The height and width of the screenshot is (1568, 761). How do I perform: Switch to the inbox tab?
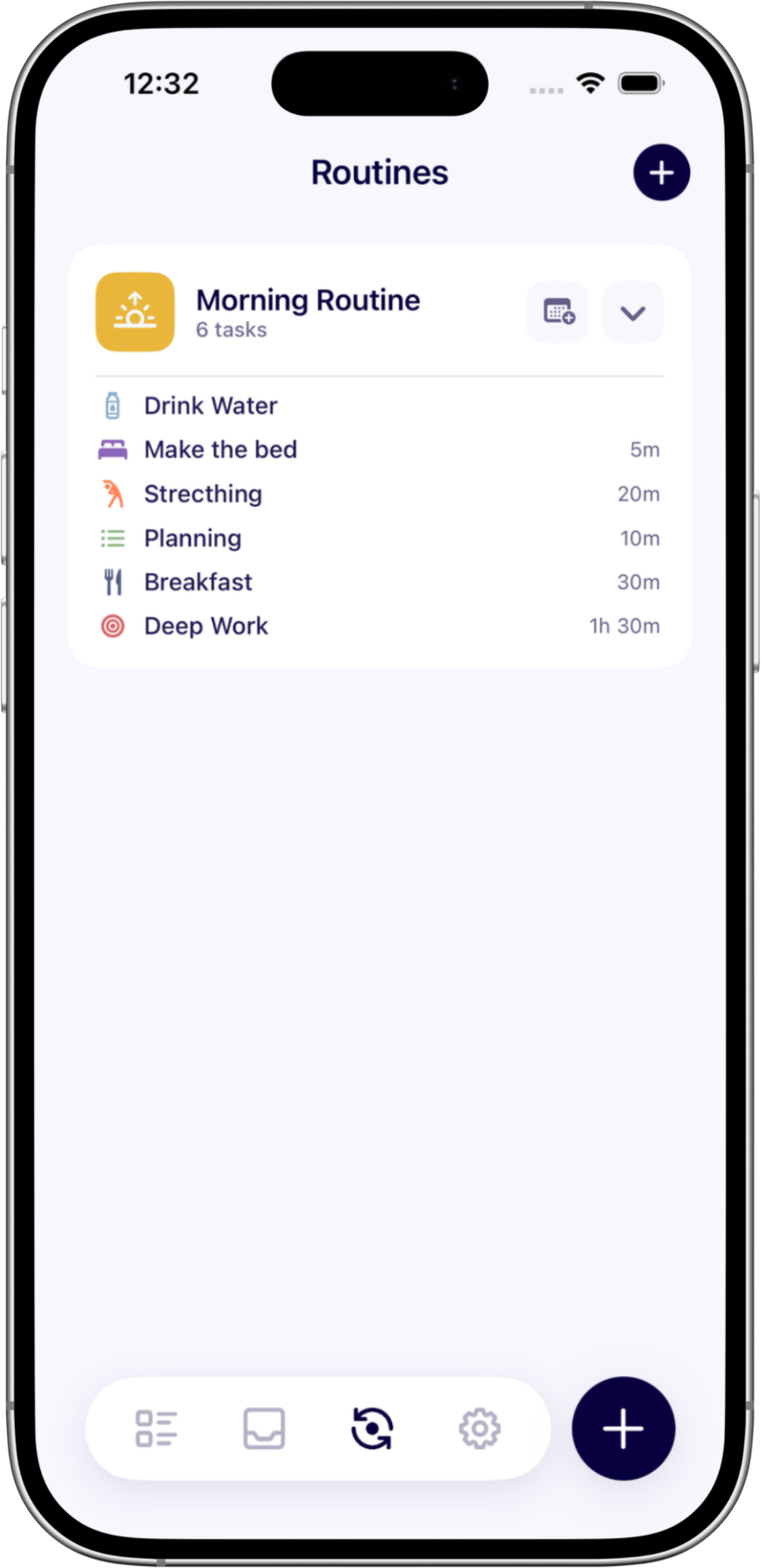264,1428
